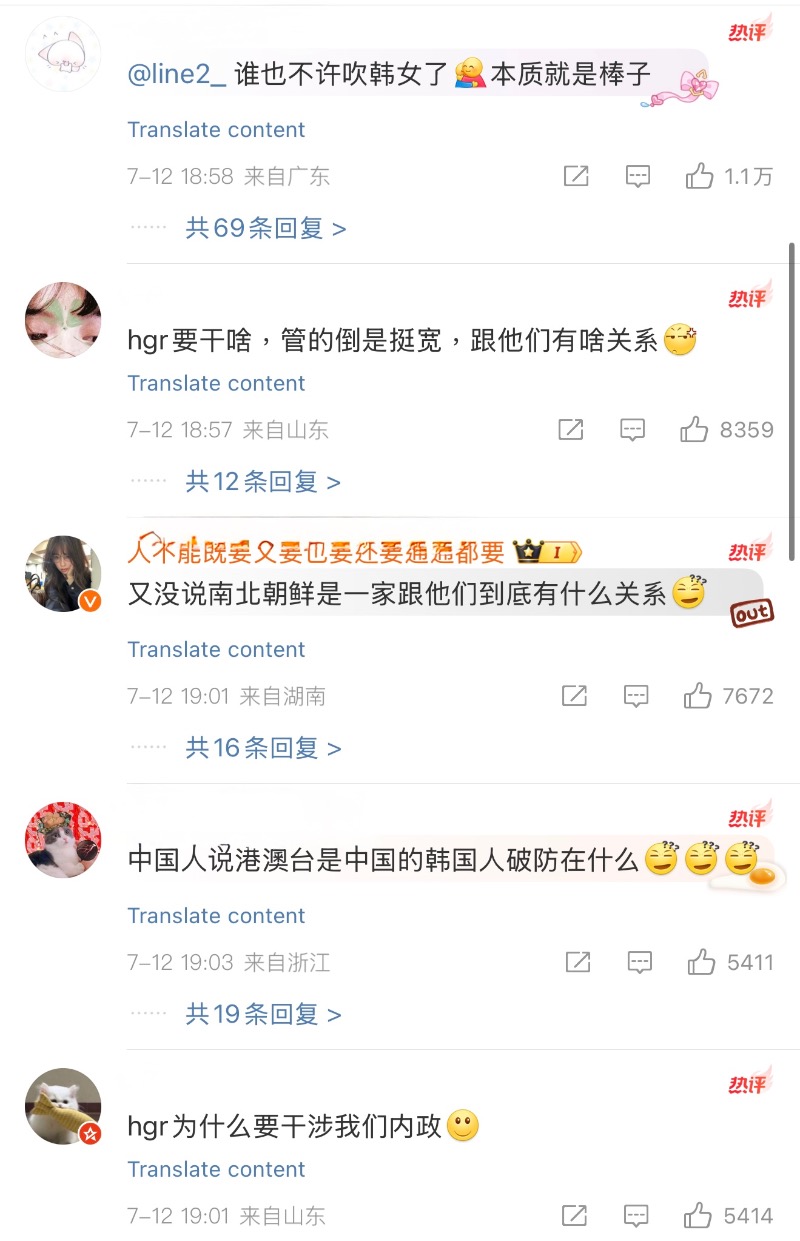The height and width of the screenshot is (1241, 800).
Task: Share the 7-12 19:01 comment from 山东
Action: point(574,1216)
